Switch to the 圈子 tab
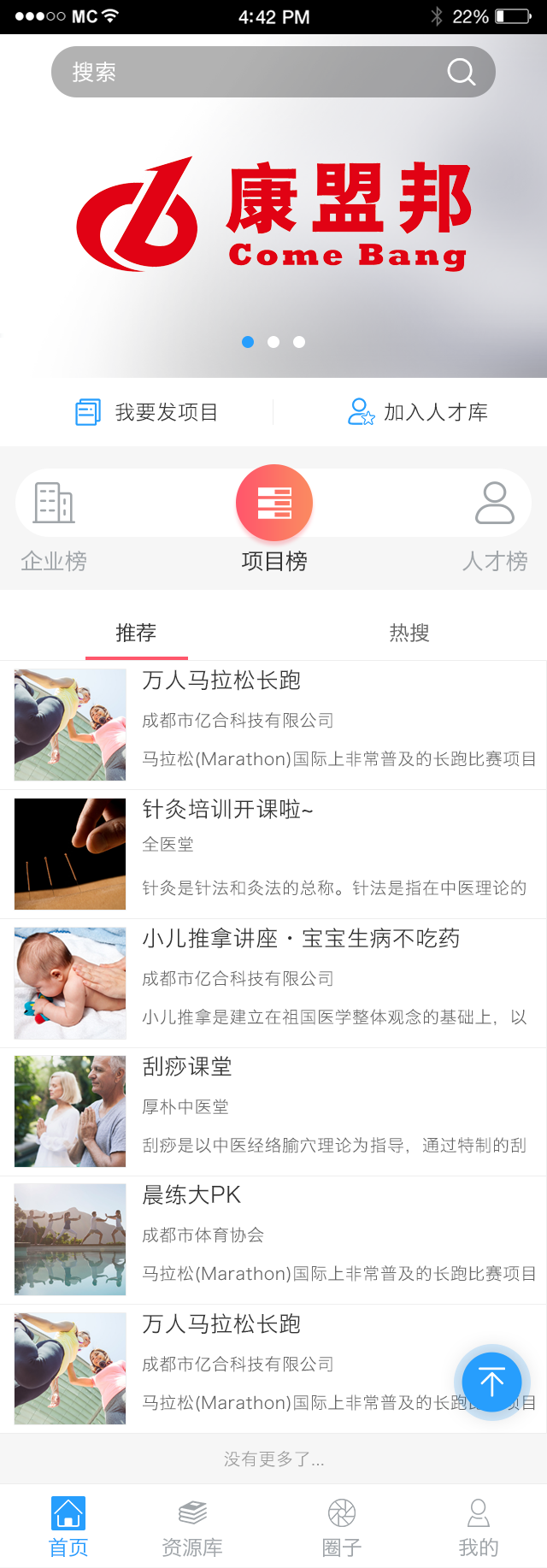This screenshot has height=1568, width=547. pyautogui.click(x=342, y=1526)
